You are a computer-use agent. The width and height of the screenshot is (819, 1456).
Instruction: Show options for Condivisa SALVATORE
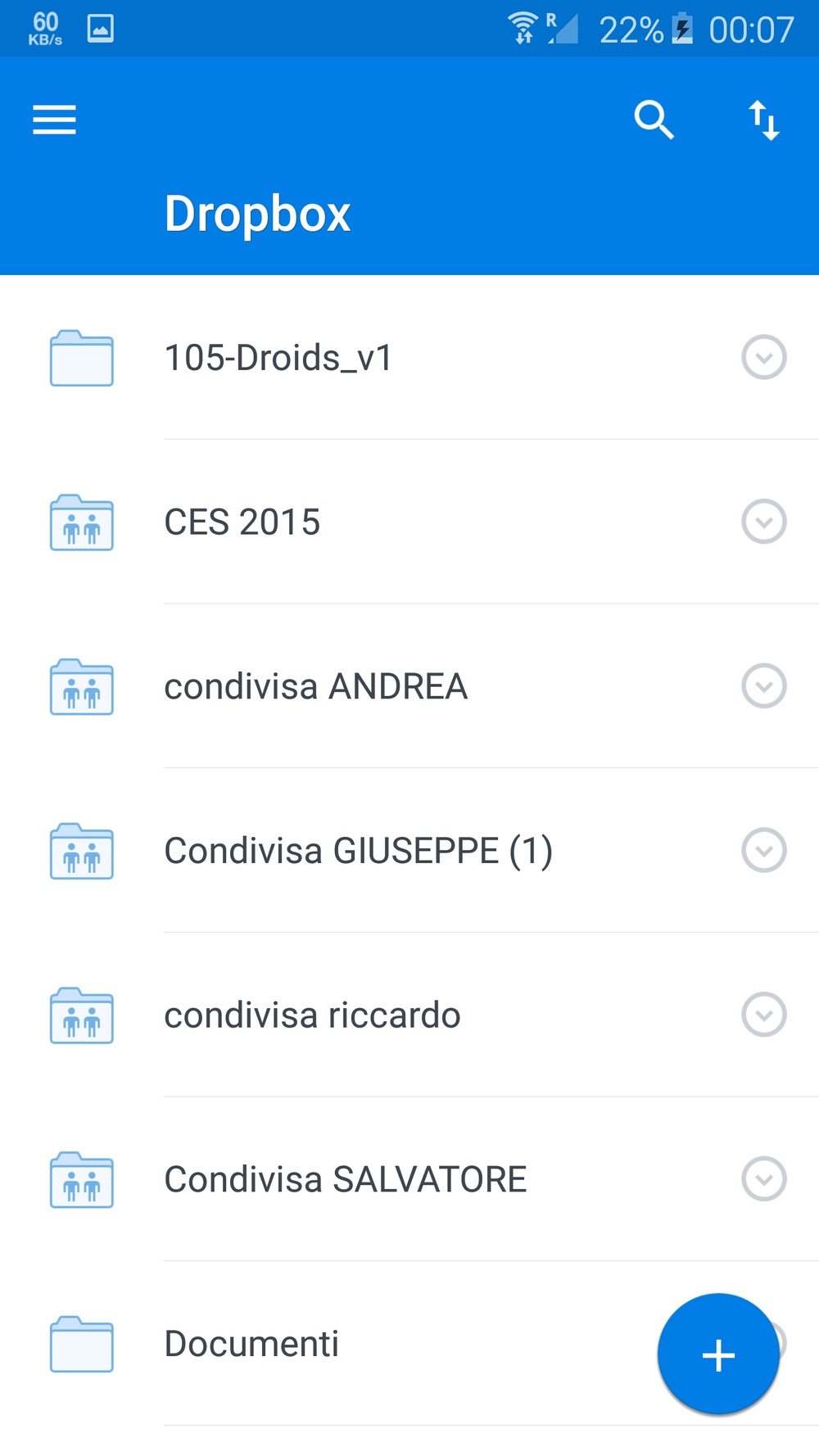click(763, 1179)
